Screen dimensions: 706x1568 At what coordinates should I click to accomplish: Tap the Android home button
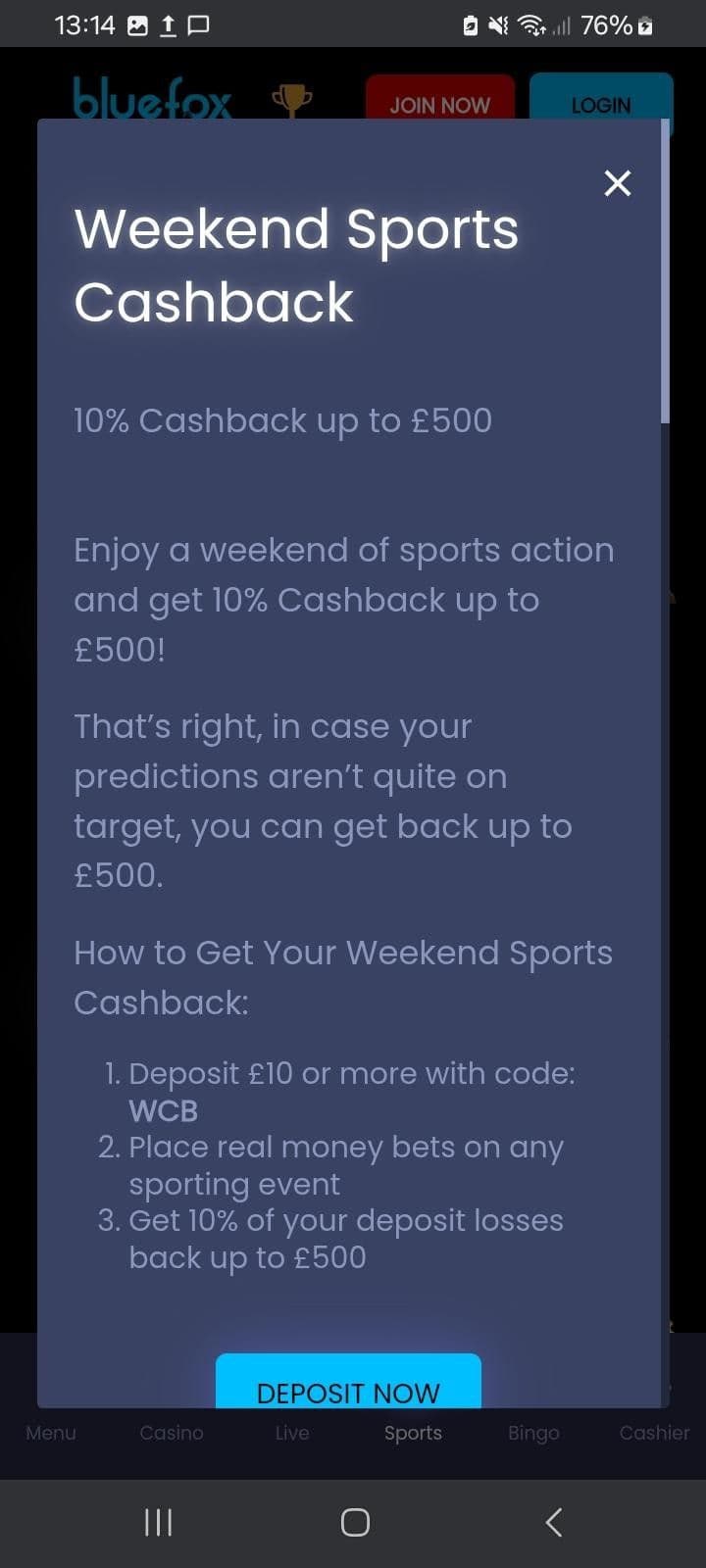[x=353, y=1522]
